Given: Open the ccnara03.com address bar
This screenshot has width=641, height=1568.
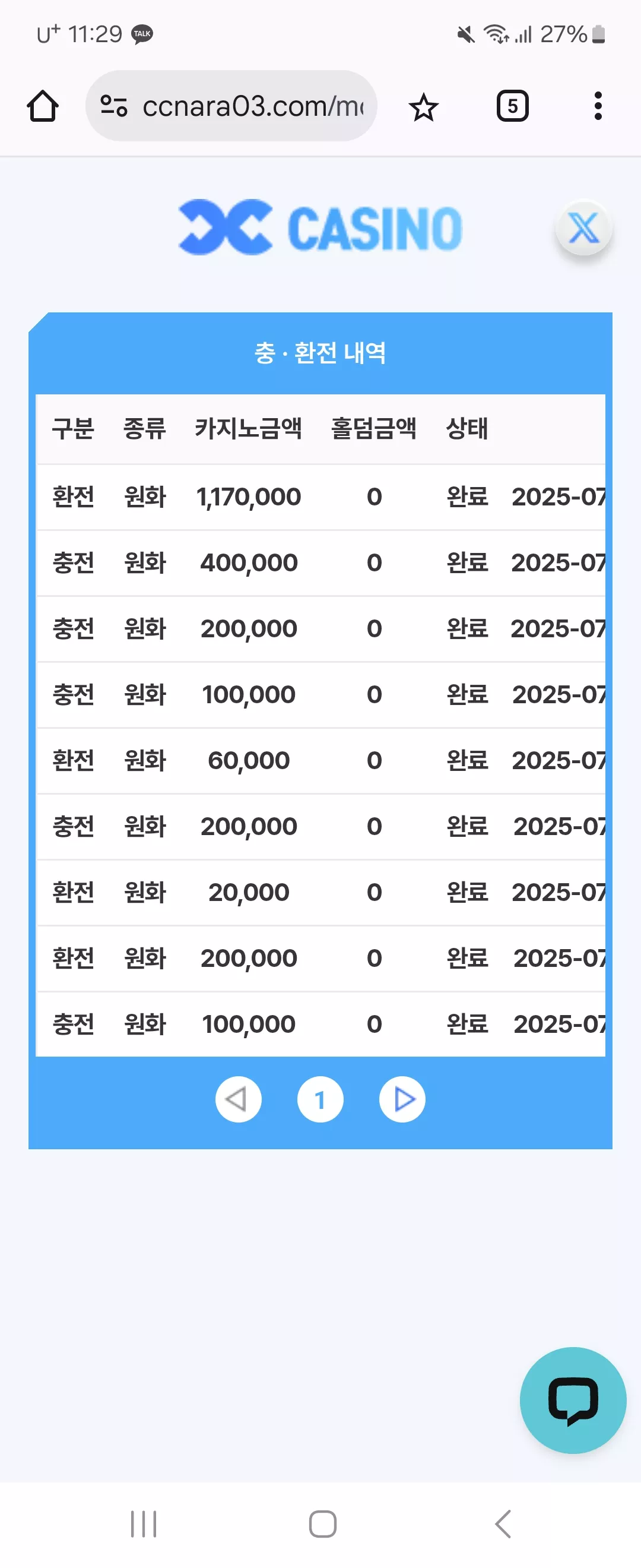Looking at the screenshot, I should 231,106.
